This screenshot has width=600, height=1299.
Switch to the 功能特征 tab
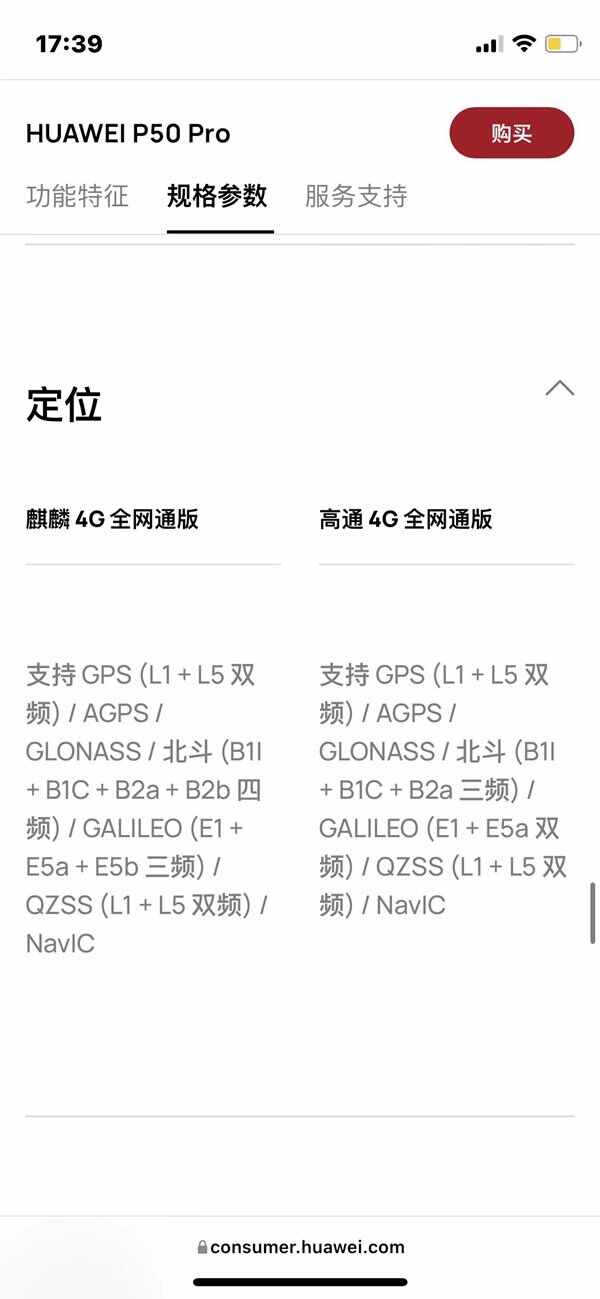(77, 196)
